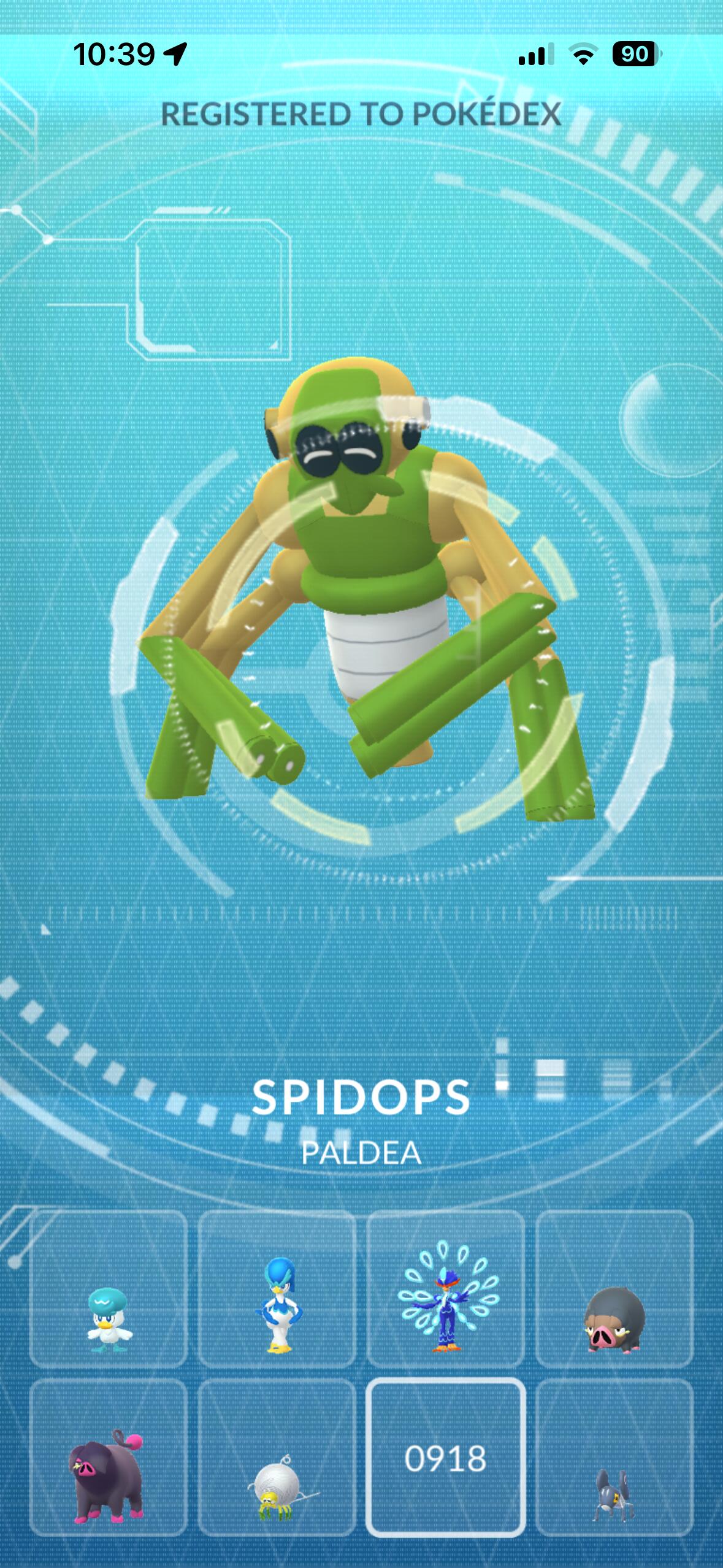This screenshot has width=723, height=1568.
Task: Select the Quaxwell tile
Action: click(277, 1288)
